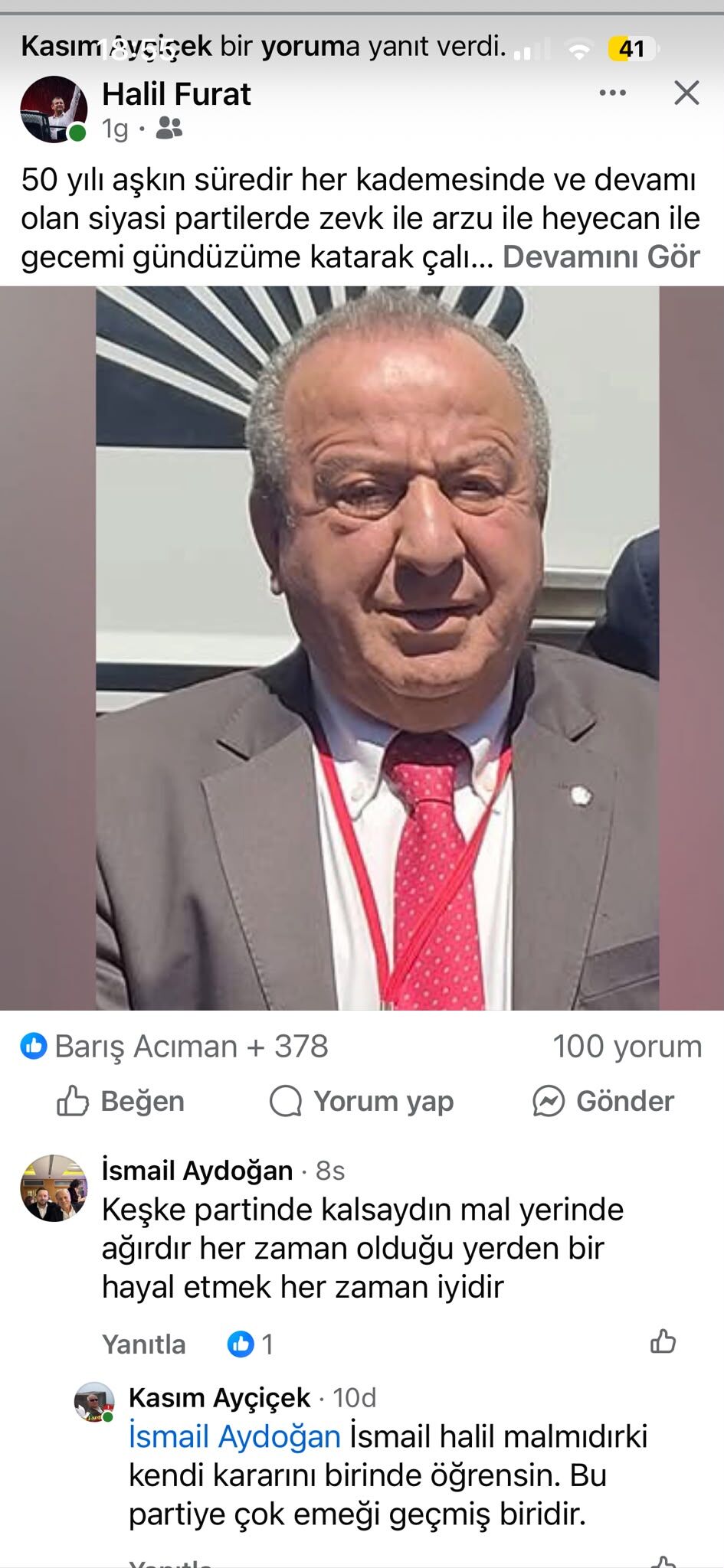Close the post with the X
This screenshot has width=724, height=1568.
[x=686, y=93]
